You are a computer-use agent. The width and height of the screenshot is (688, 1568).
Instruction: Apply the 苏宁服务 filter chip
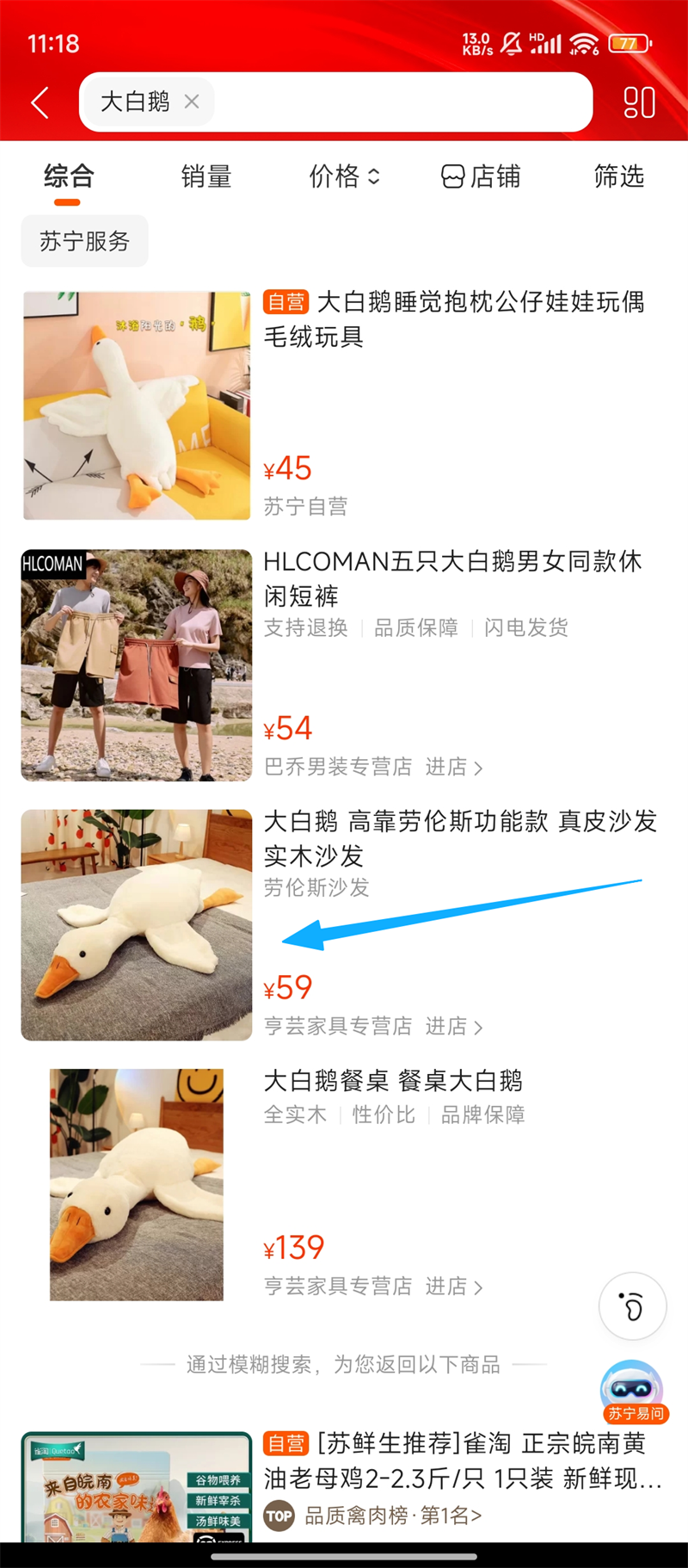click(x=84, y=241)
